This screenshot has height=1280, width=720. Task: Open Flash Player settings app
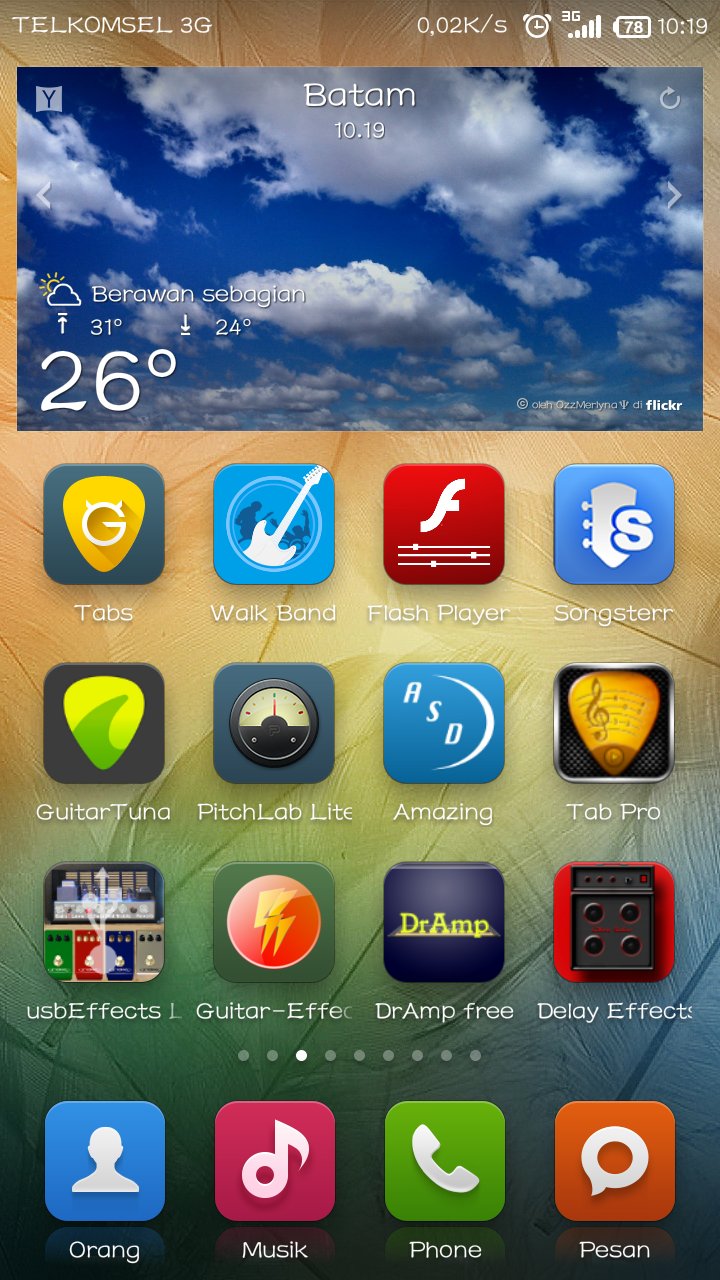444,524
